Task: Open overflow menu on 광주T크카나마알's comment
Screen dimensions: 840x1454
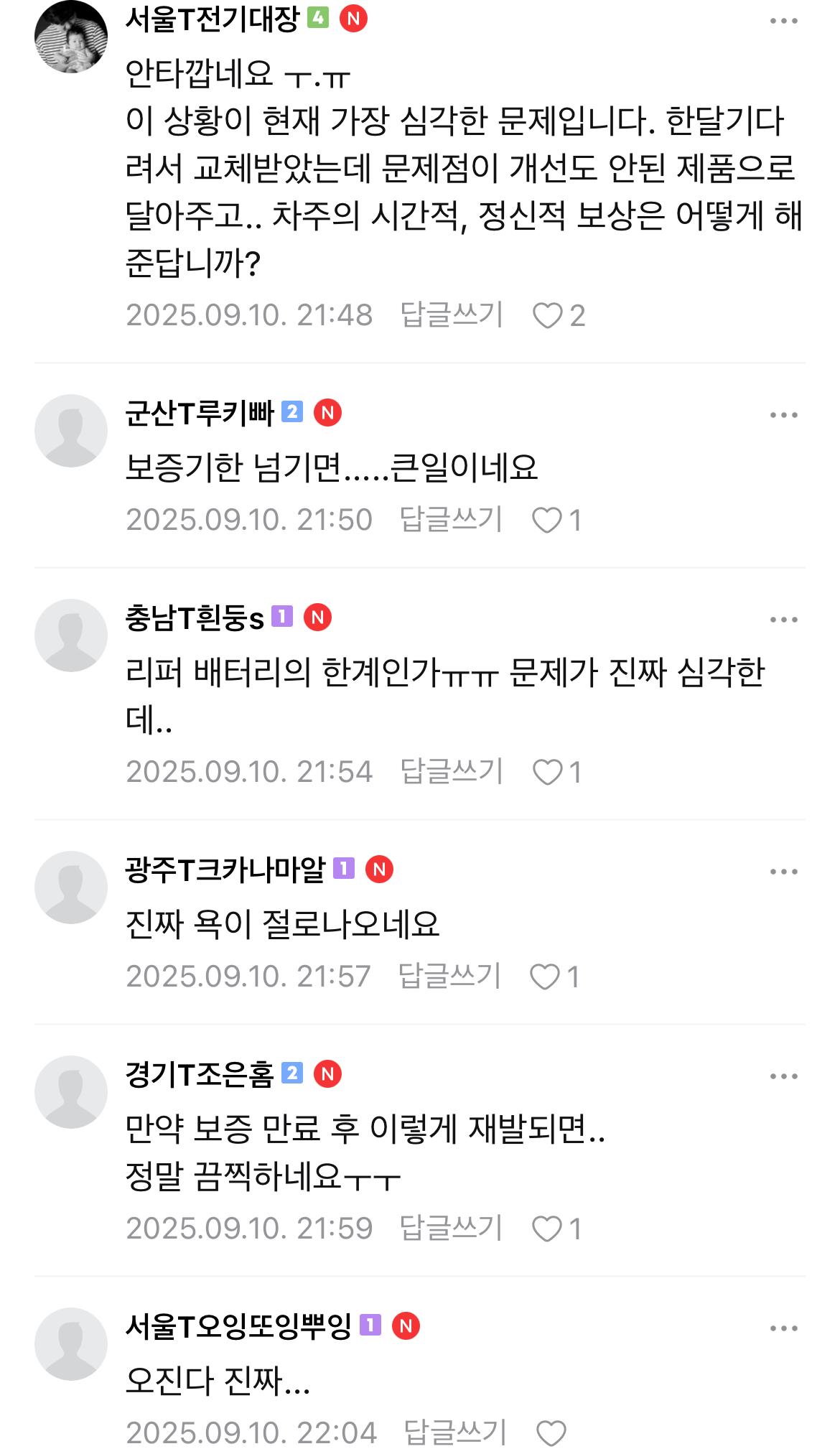Action: tap(783, 872)
